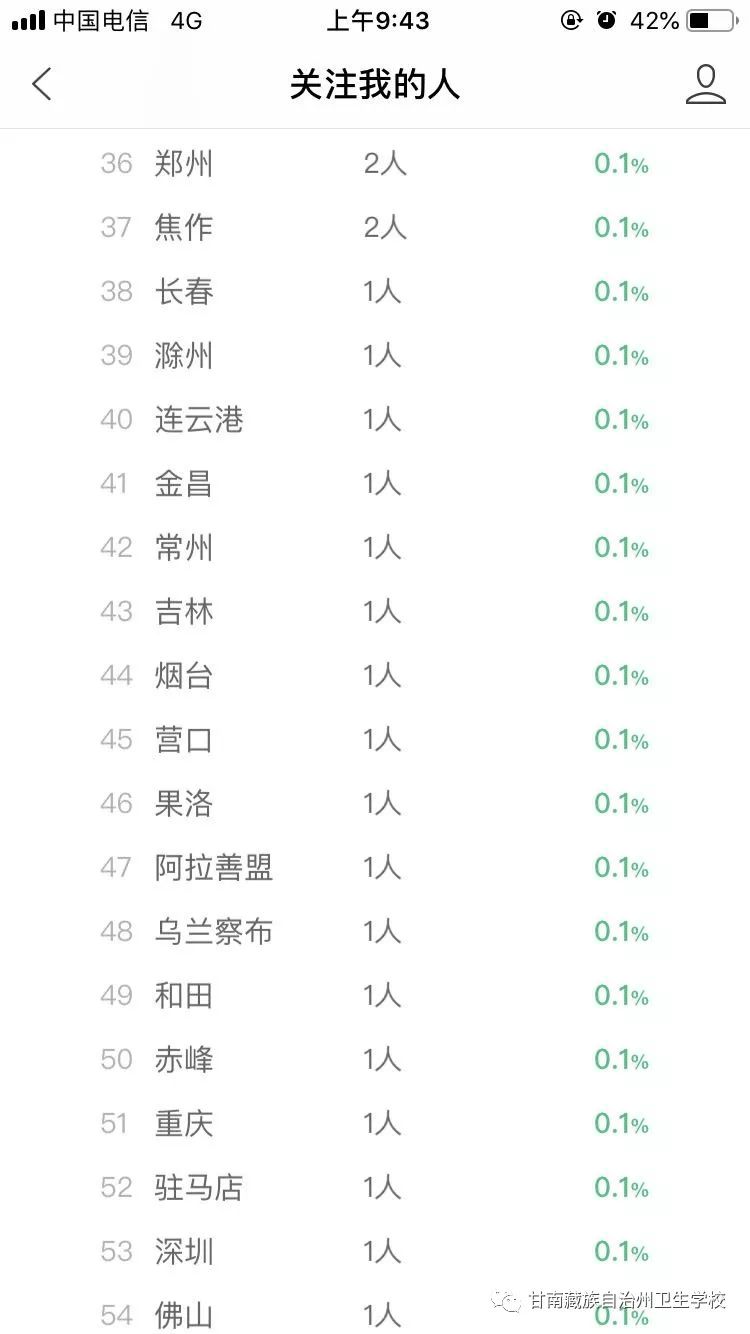Open the profile icon in the header
This screenshot has height=1334, width=750.
click(705, 85)
